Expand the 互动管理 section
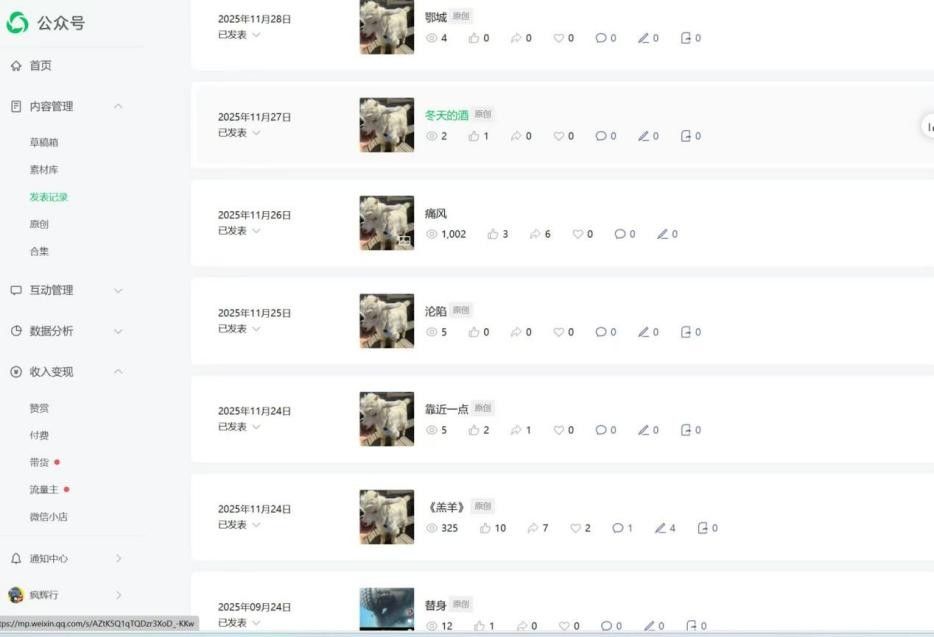 118,290
